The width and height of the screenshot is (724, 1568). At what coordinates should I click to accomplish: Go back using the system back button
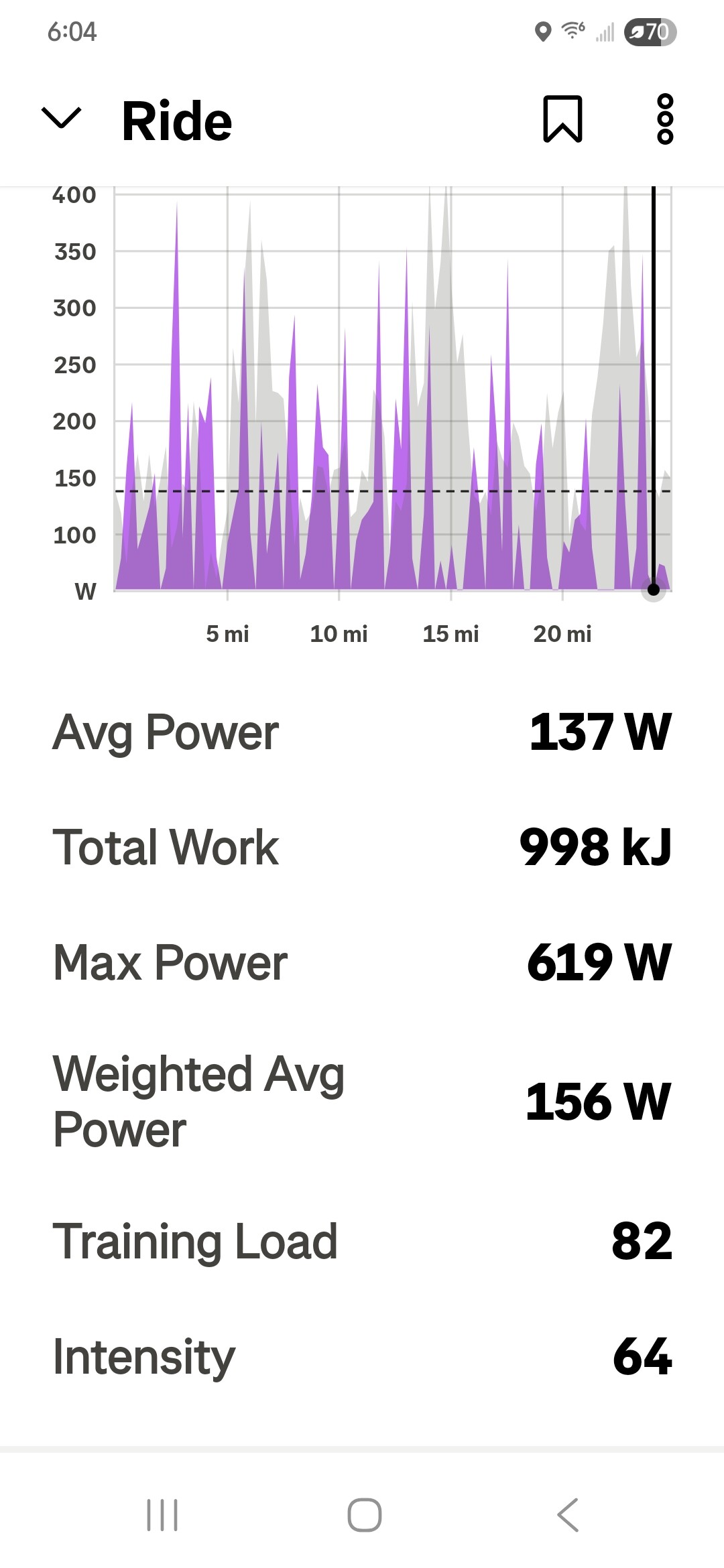tap(567, 1515)
